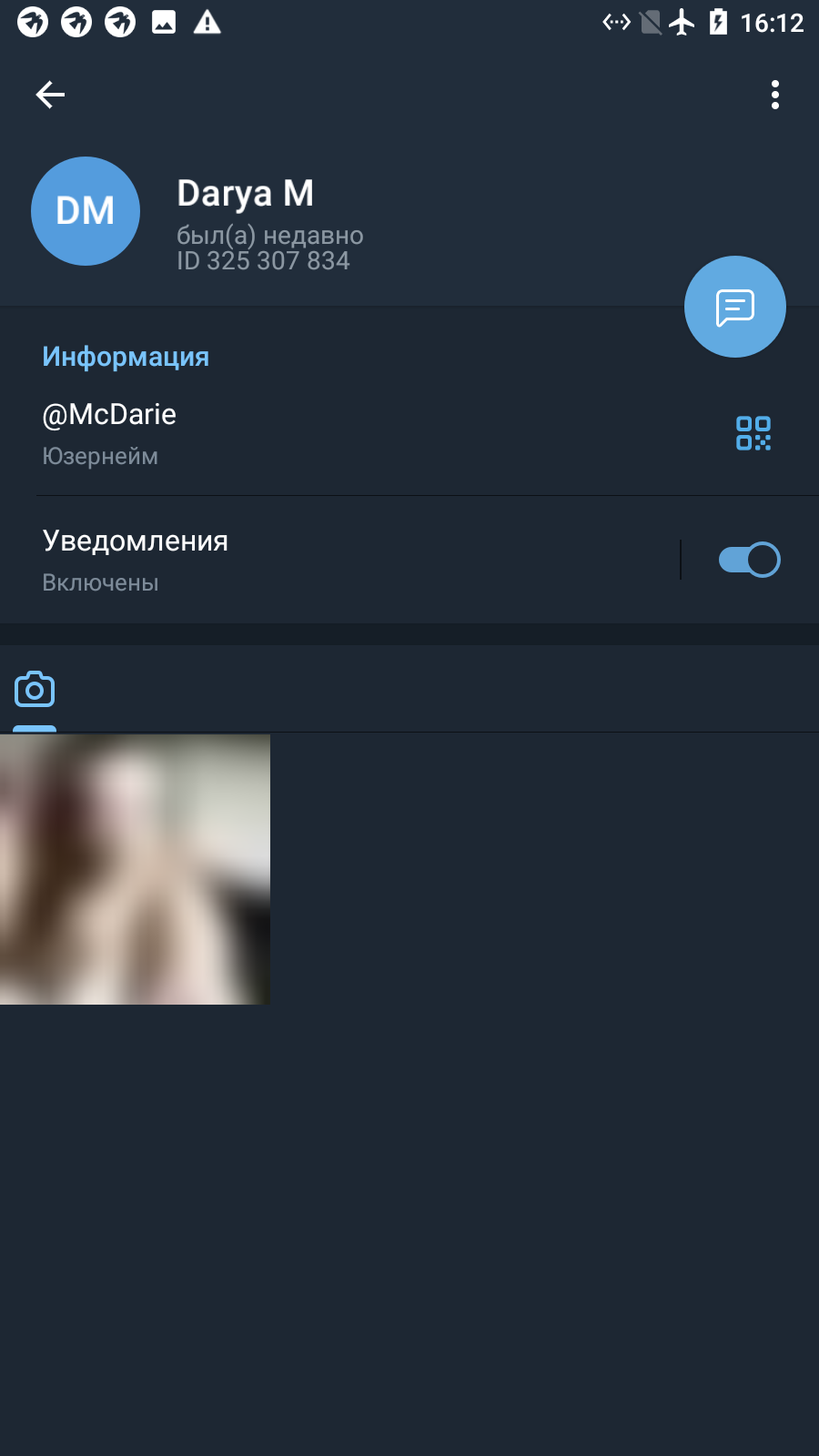Open the DM profile avatar
819x1456 pixels.
pyautogui.click(x=86, y=211)
